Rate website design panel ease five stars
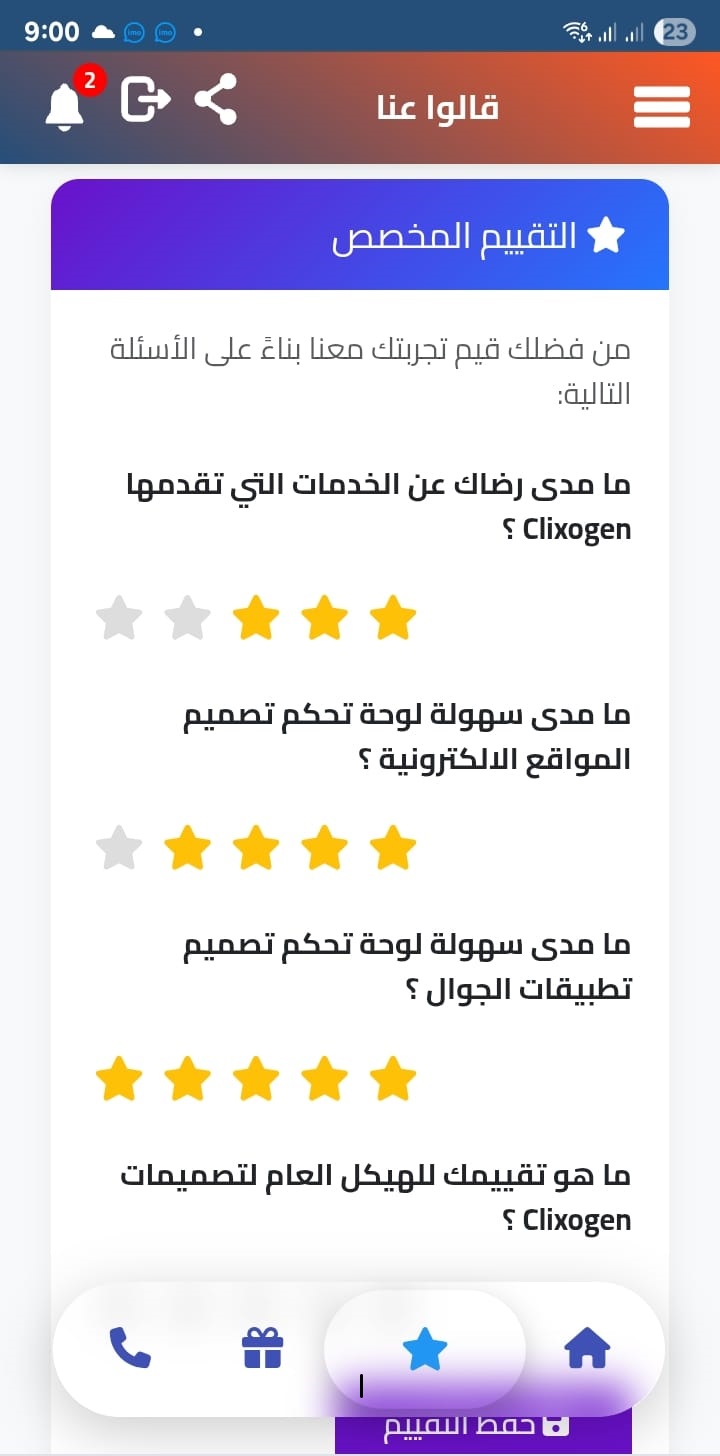The height and width of the screenshot is (1456, 720). click(x=119, y=849)
